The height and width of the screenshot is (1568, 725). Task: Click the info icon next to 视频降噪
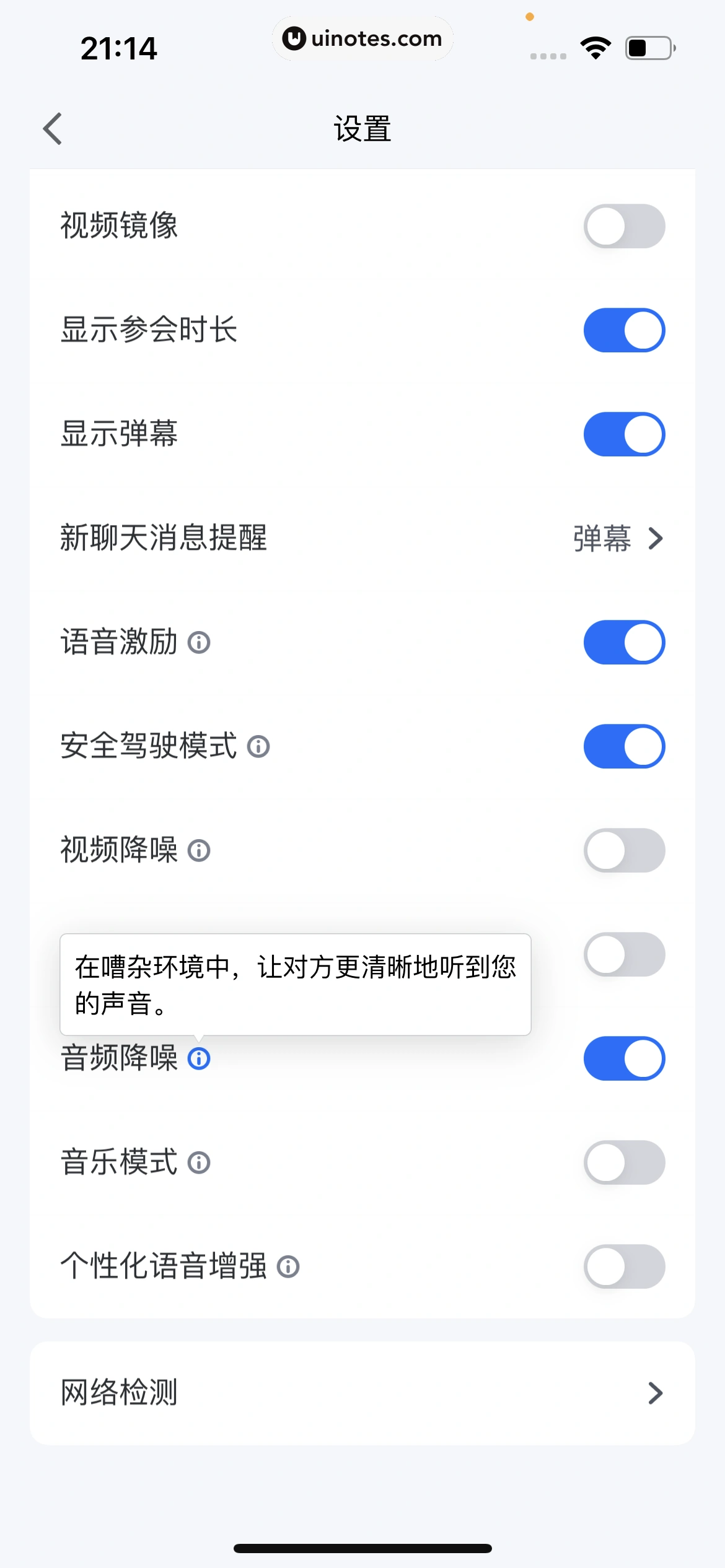[198, 850]
